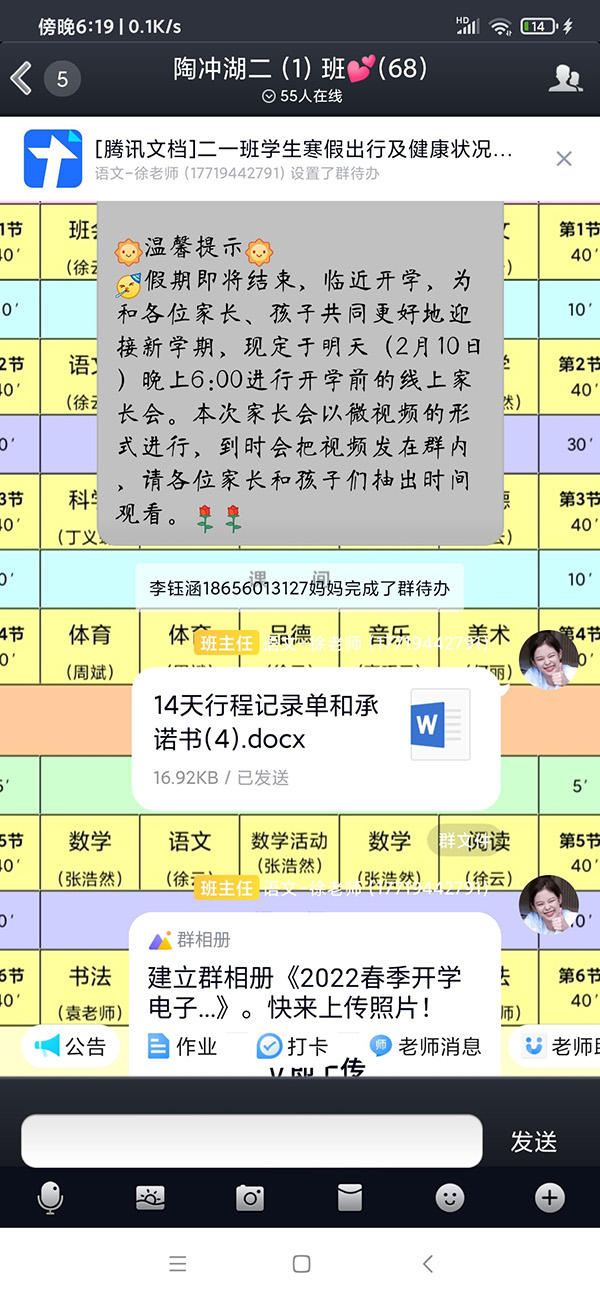
Task: Open the plus menu for more options
Action: pos(550,1197)
